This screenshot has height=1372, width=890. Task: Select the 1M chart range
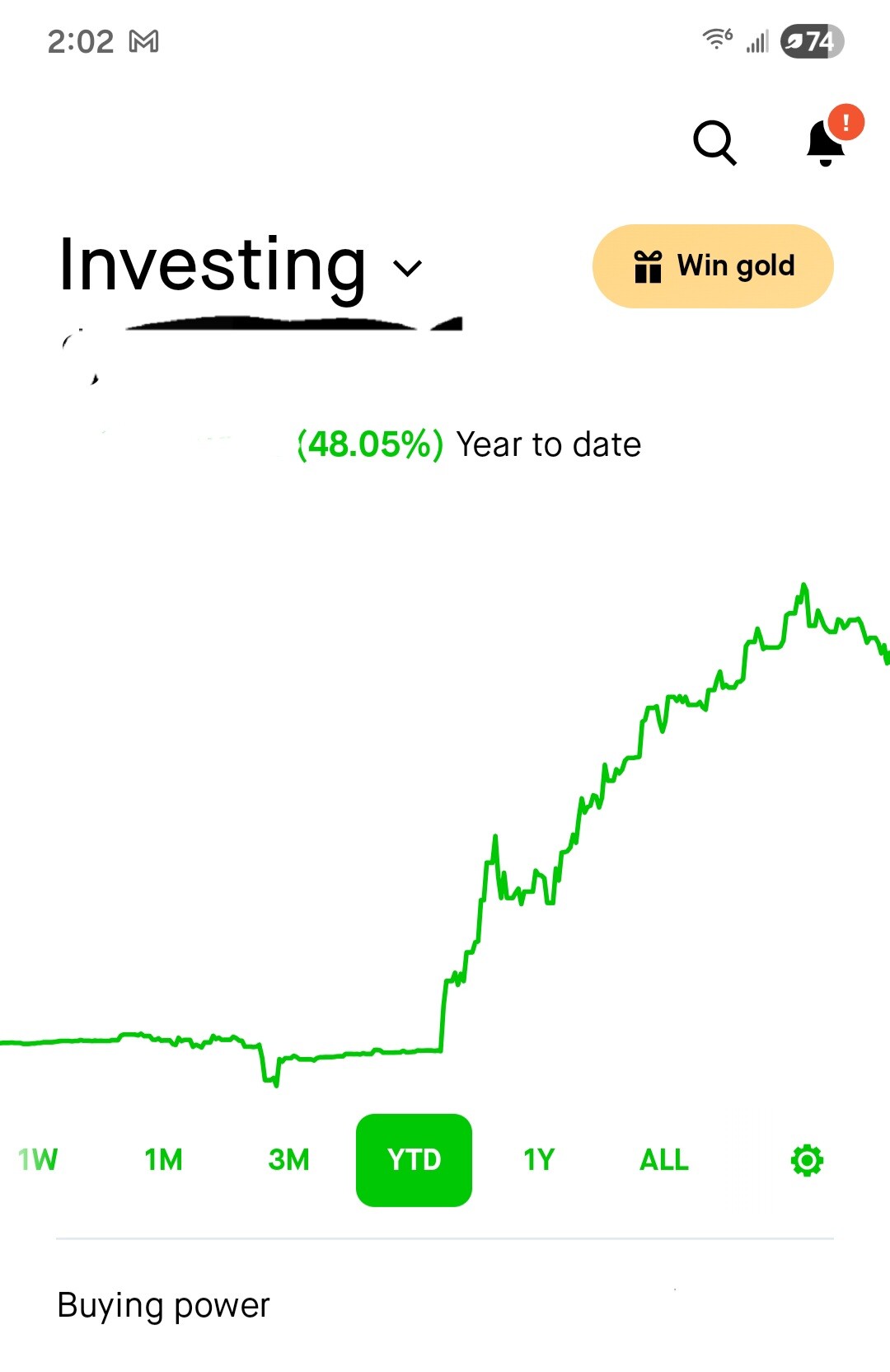tap(163, 1160)
